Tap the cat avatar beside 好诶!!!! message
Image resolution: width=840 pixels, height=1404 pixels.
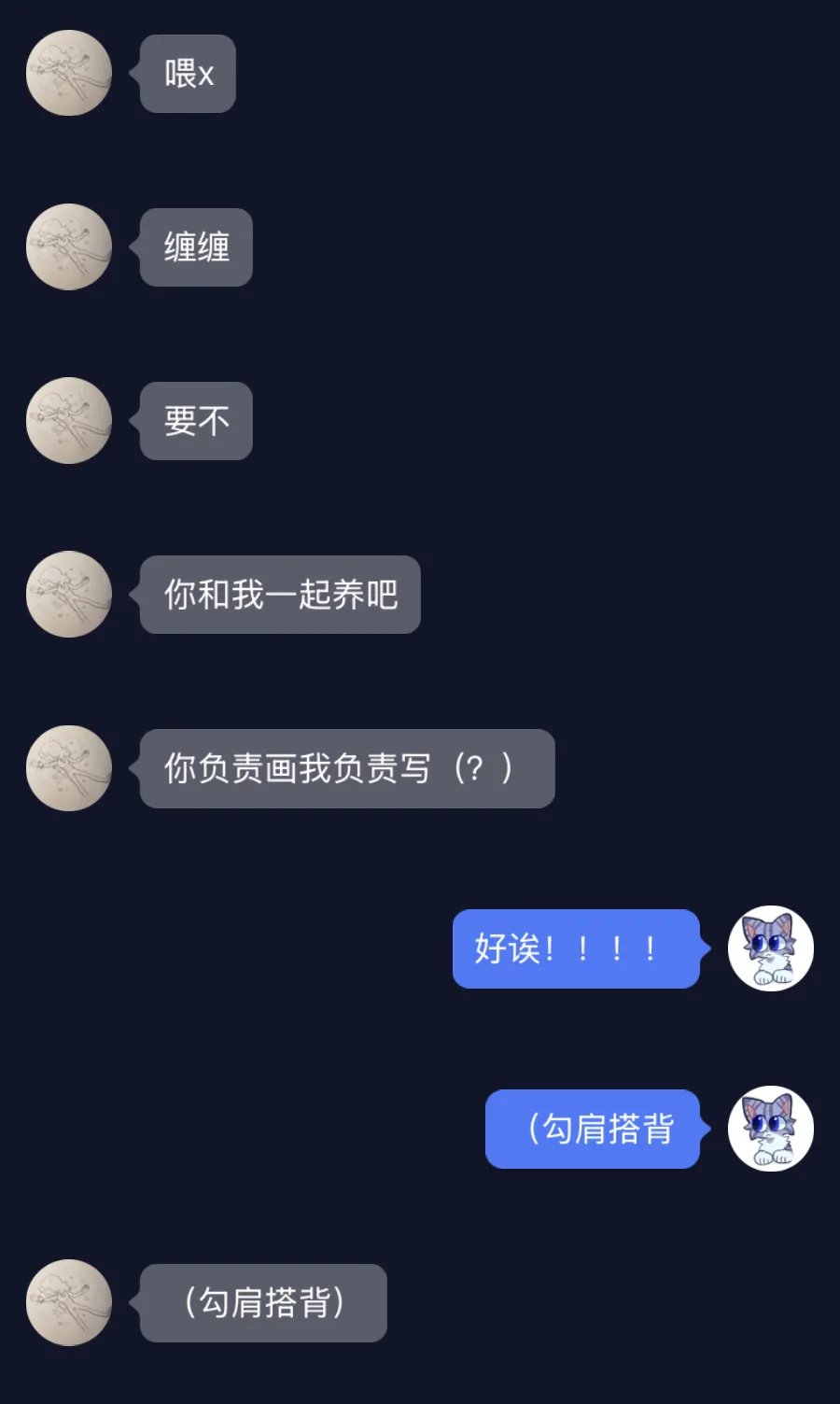pos(771,948)
